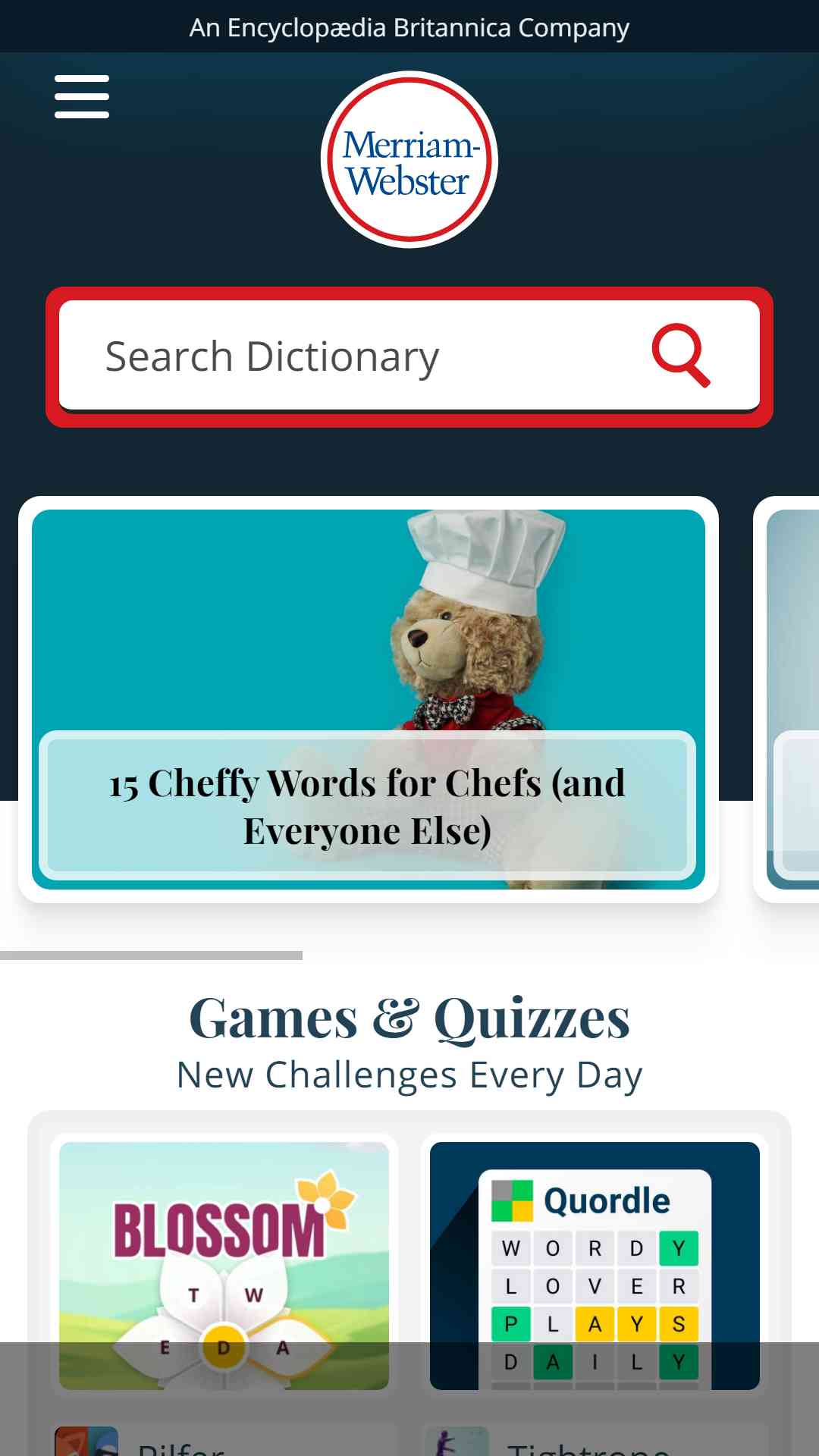Viewport: 819px width, 1456px height.
Task: Focus the Search Dictionary field
Action: [x=349, y=356]
